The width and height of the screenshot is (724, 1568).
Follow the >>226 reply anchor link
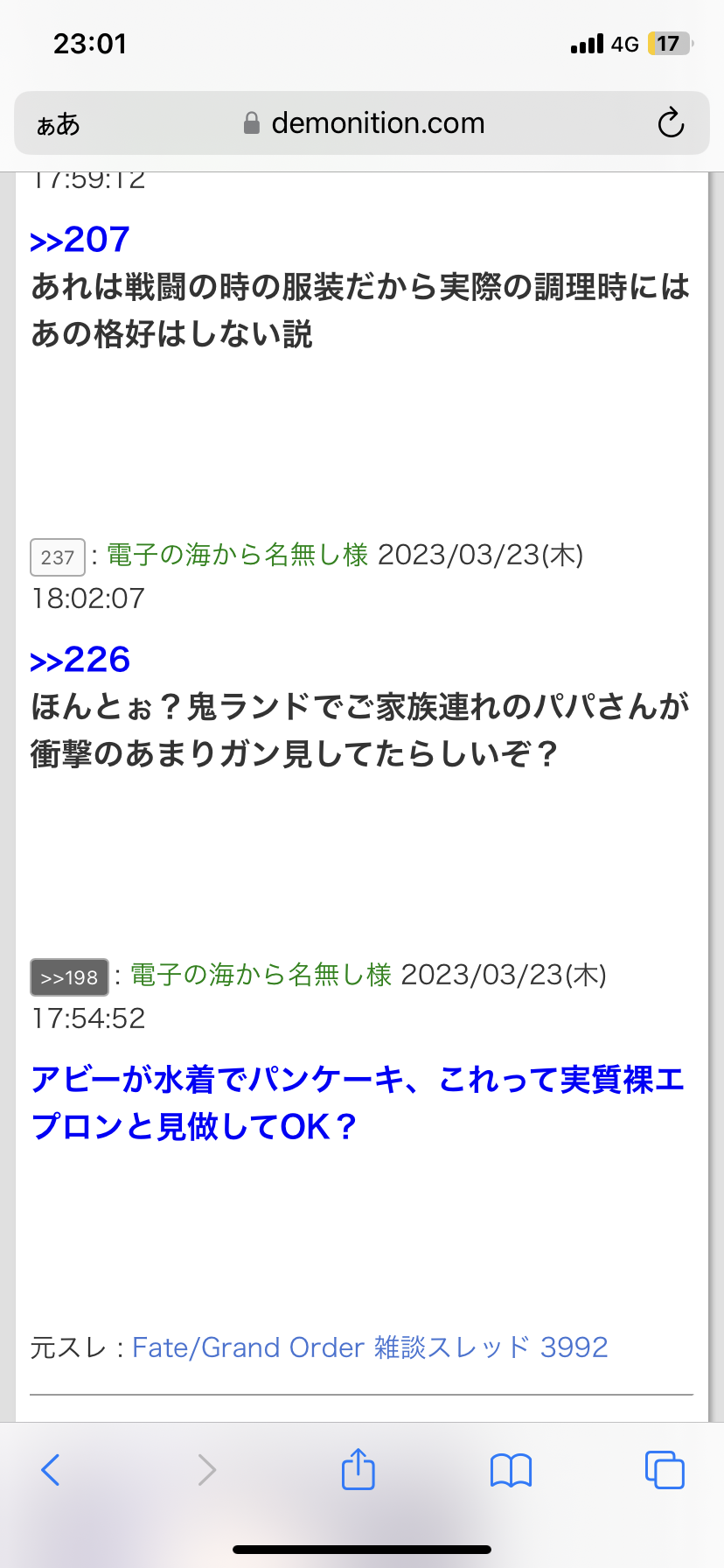(x=80, y=660)
